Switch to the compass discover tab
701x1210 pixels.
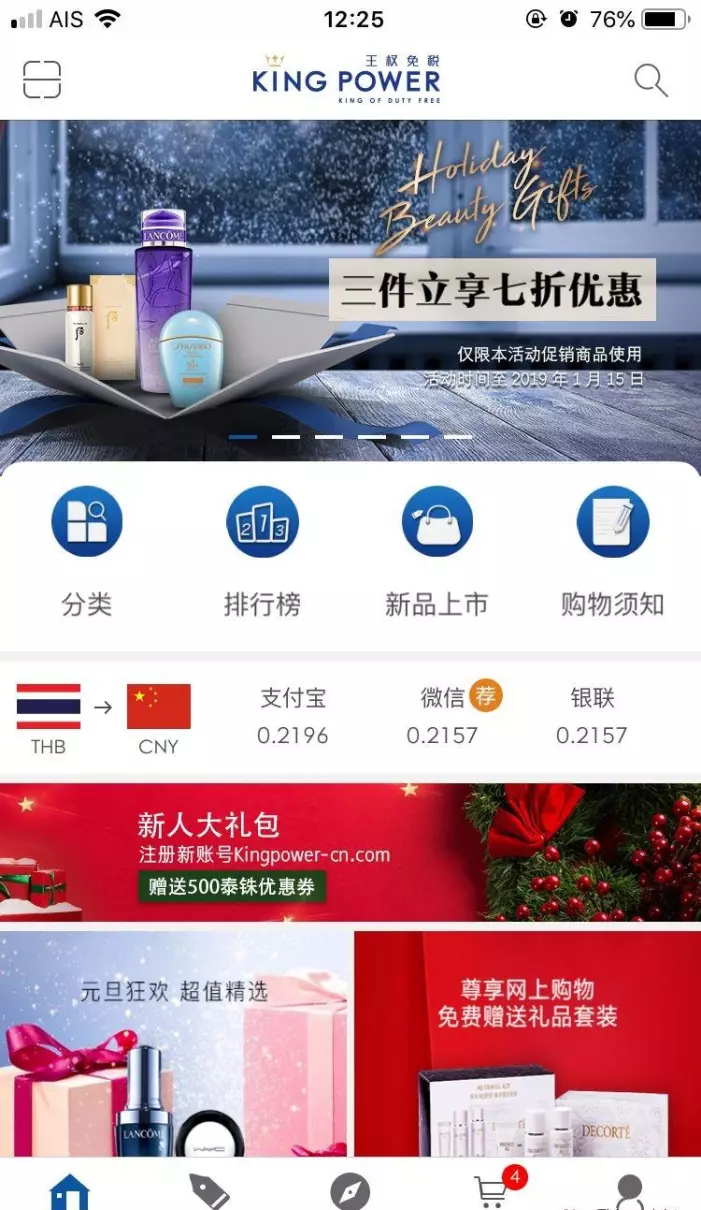[350, 1191]
